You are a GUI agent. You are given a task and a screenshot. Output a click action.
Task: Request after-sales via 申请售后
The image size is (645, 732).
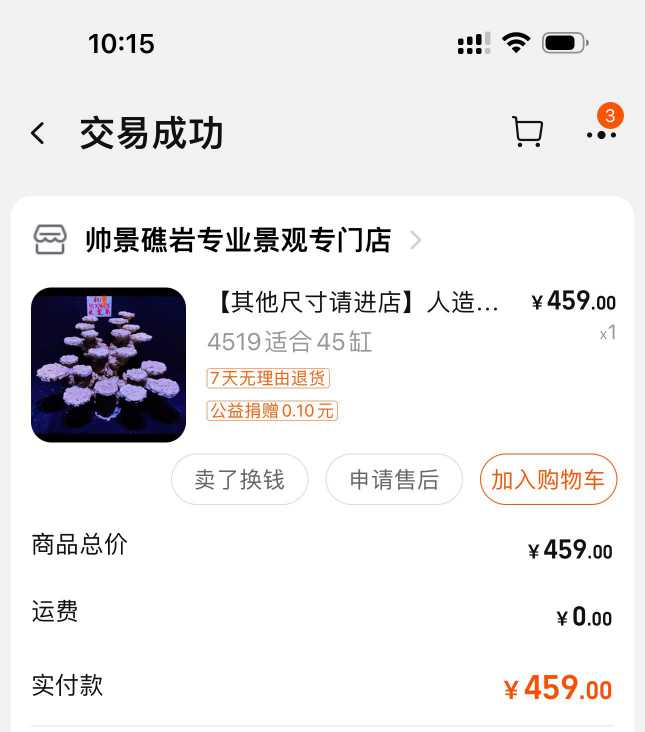(x=394, y=479)
